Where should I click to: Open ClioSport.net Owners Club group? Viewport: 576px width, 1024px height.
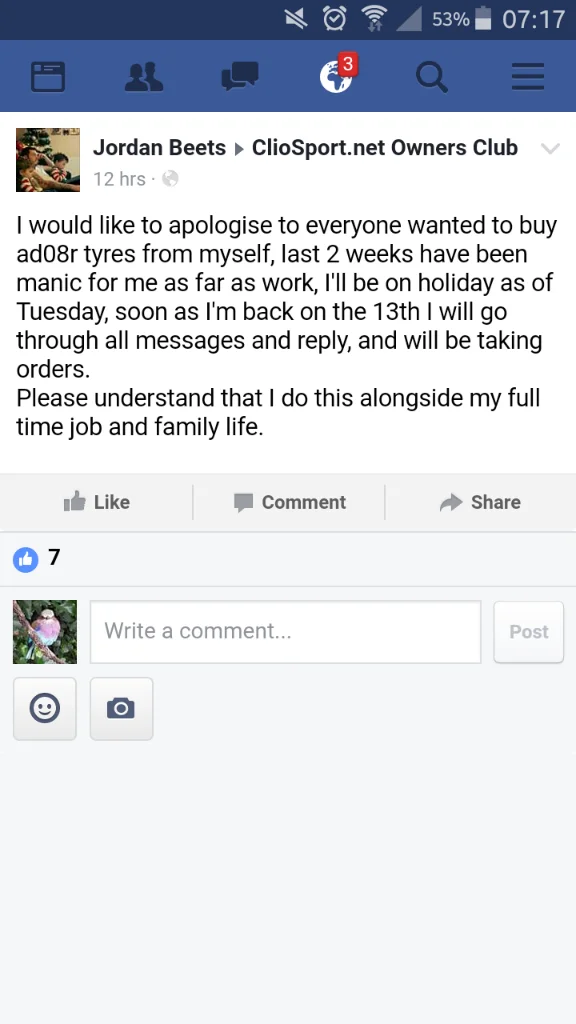pos(385,148)
